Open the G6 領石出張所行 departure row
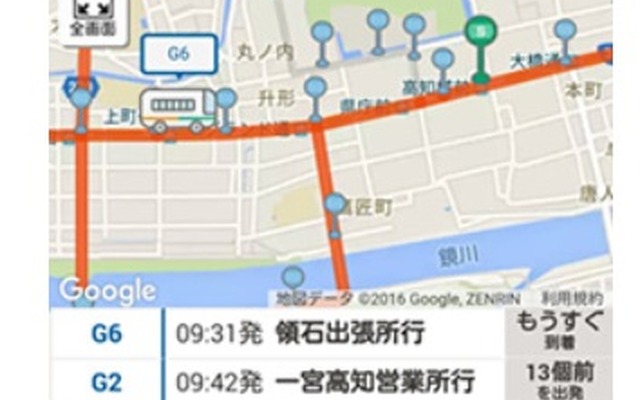This screenshot has height=400, width=640. 330,333
